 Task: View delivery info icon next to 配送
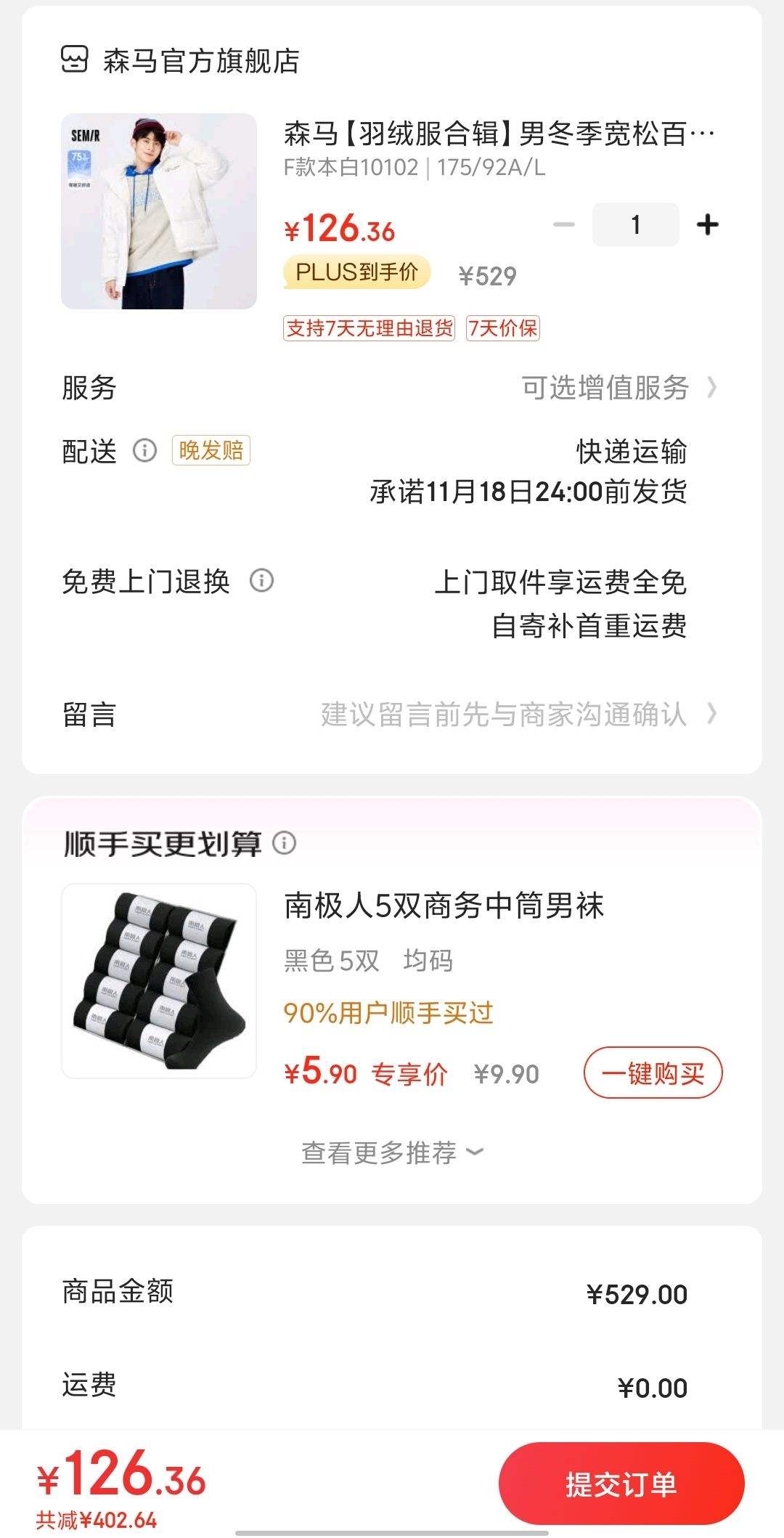144,451
